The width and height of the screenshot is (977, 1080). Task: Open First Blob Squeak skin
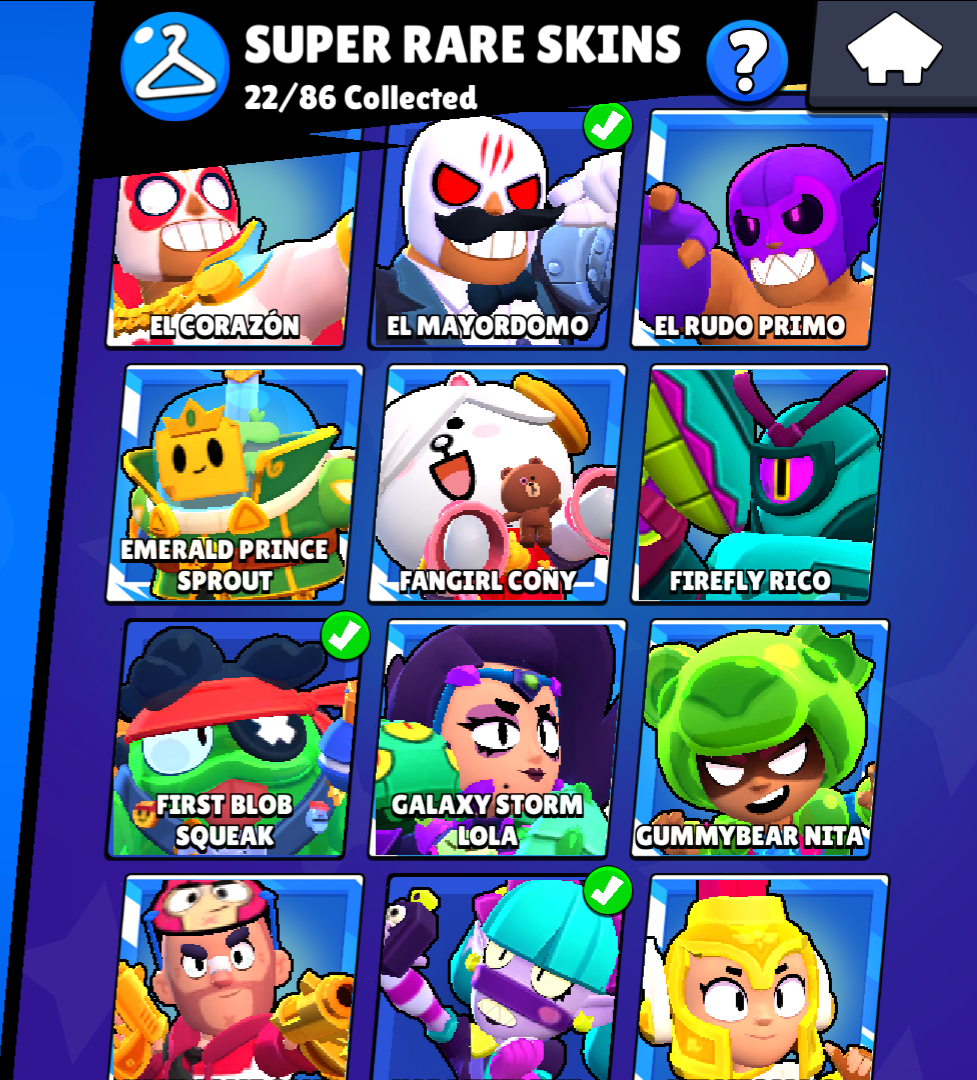228,738
